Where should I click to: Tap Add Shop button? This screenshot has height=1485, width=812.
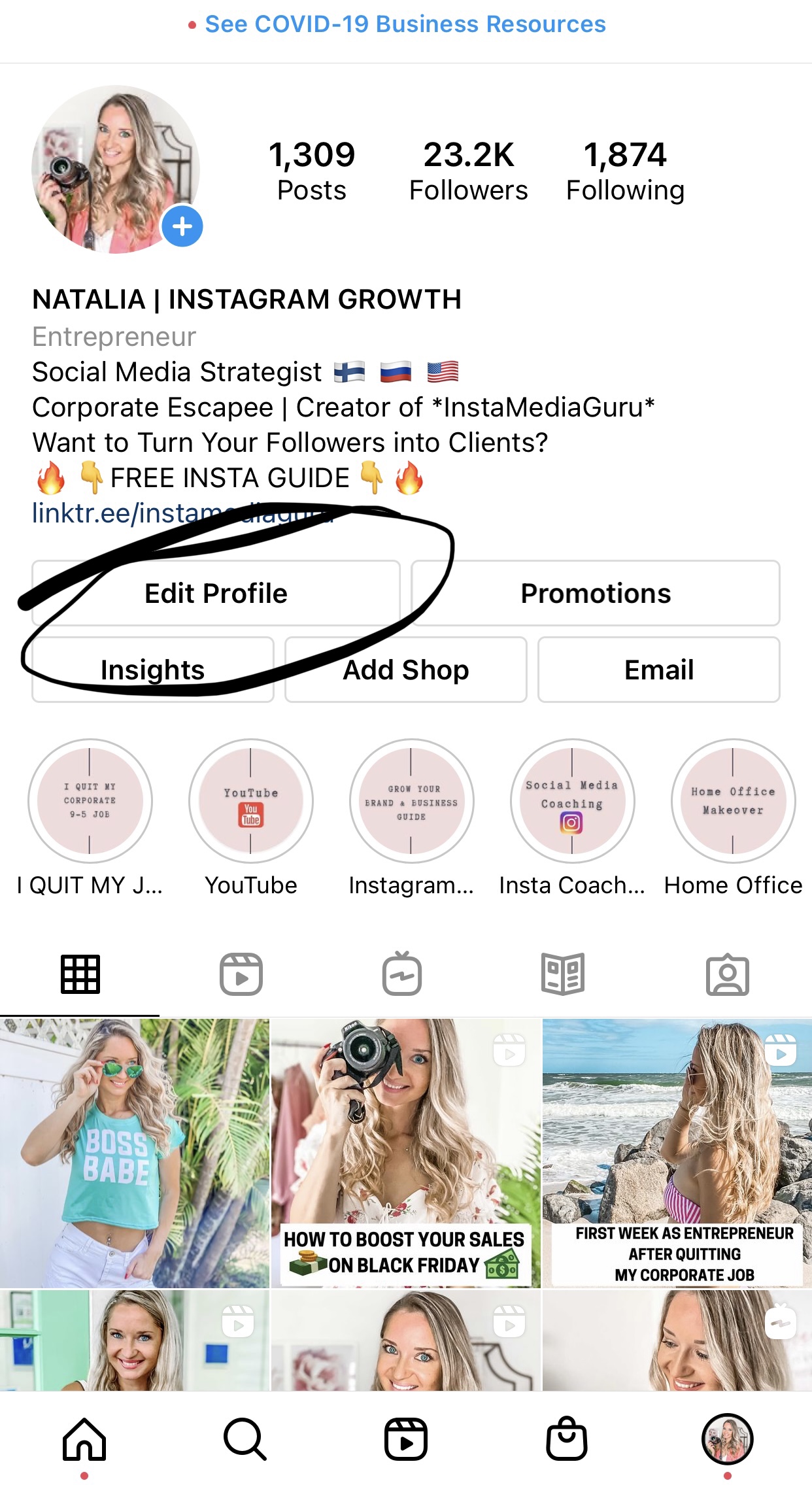coord(406,670)
